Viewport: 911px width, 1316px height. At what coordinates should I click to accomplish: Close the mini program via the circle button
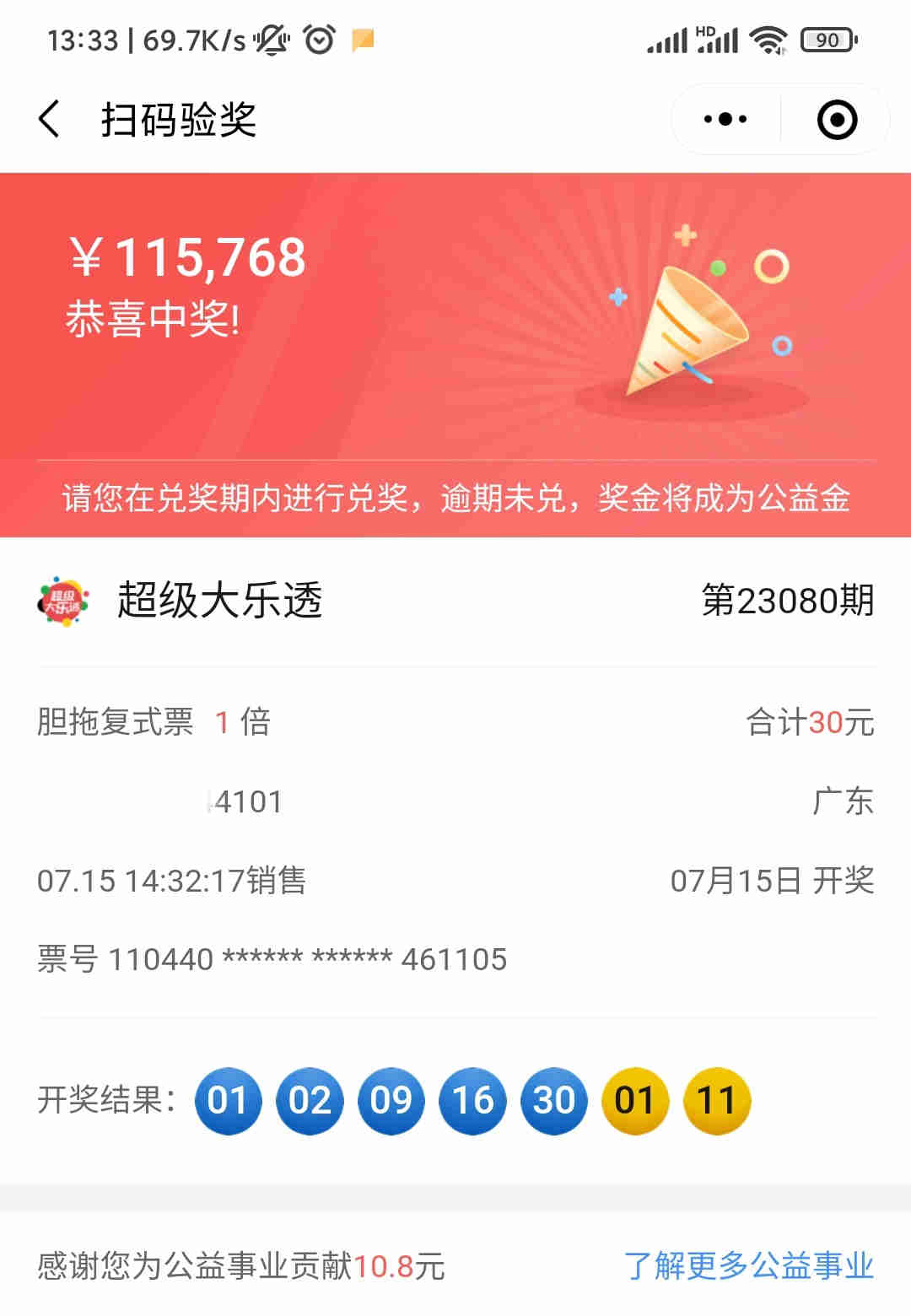click(837, 119)
